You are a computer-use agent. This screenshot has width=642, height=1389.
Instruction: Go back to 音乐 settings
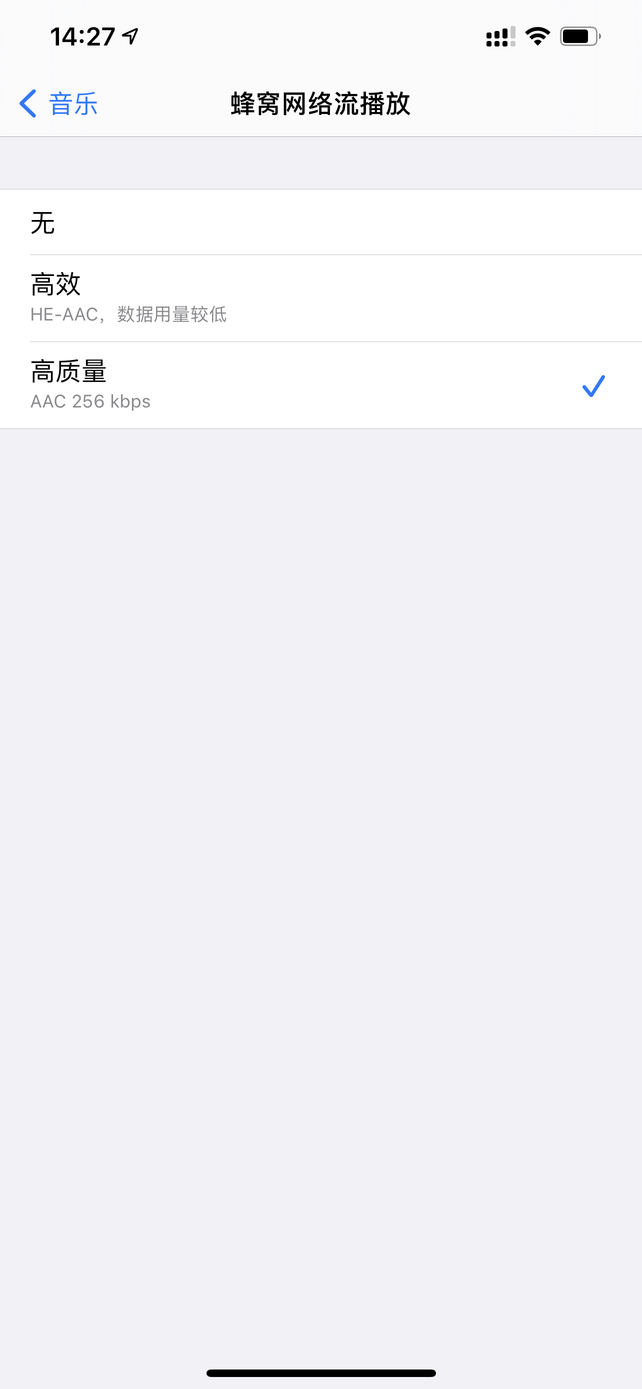coord(59,104)
